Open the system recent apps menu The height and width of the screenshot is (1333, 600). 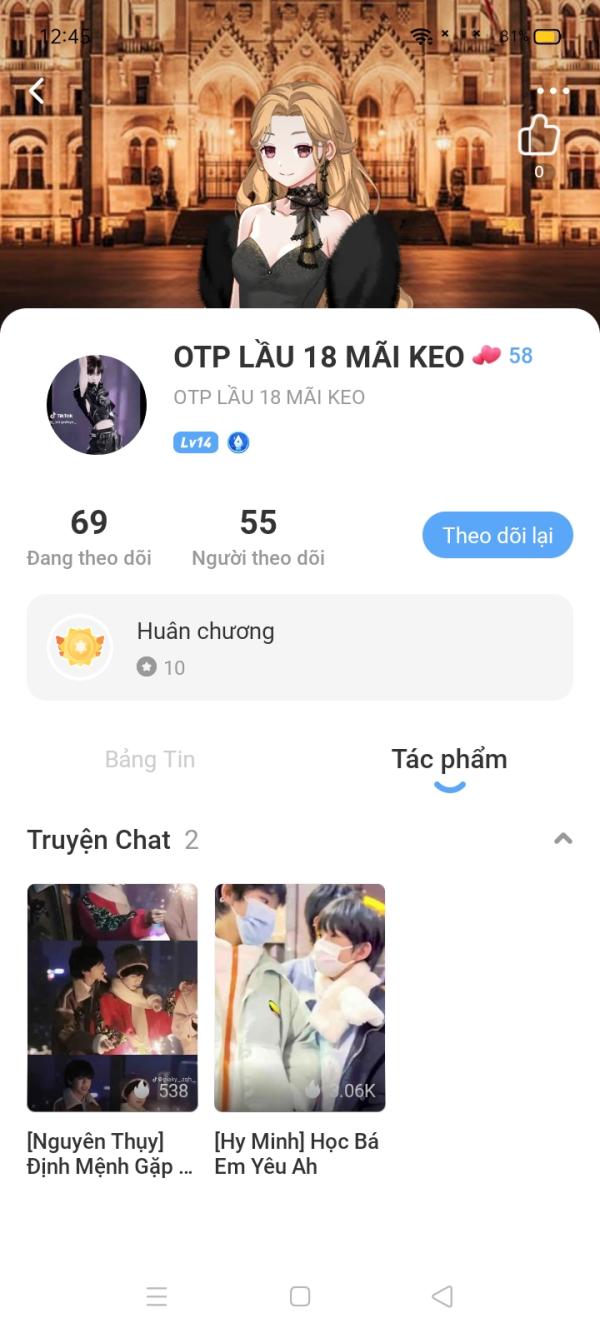pyautogui.click(x=157, y=1296)
